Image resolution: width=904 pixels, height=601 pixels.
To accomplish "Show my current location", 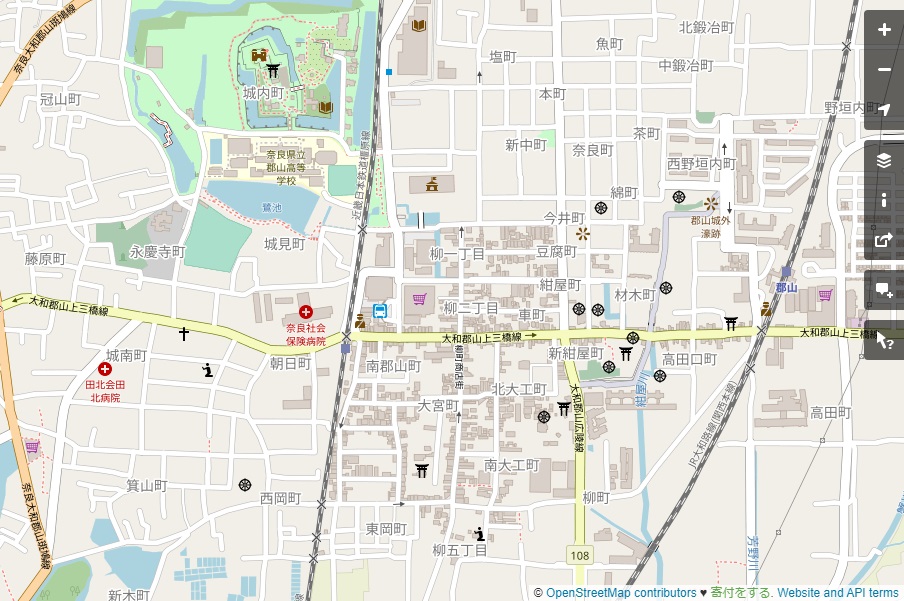I will [x=884, y=110].
